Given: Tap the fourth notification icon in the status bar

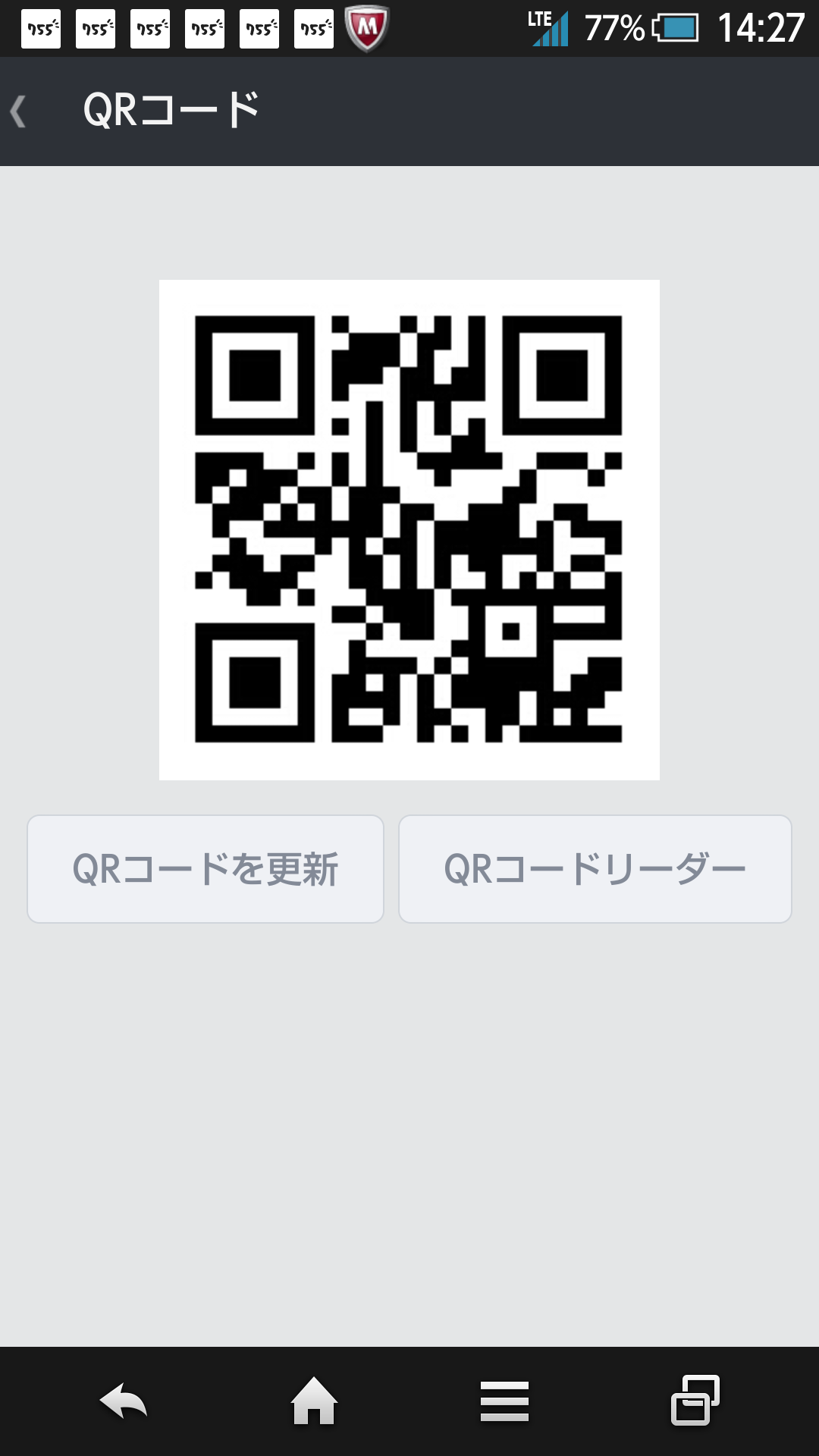Looking at the screenshot, I should coord(203,29).
